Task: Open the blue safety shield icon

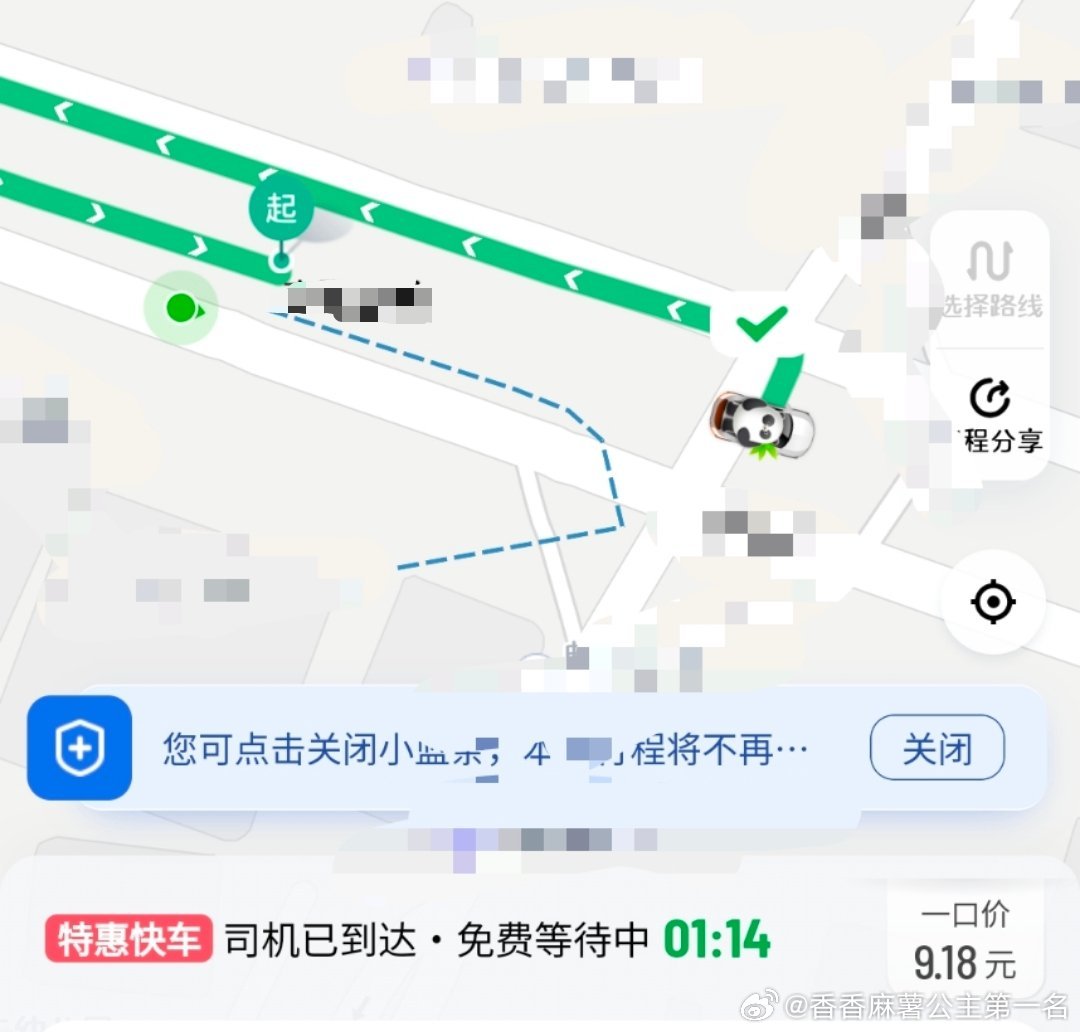Action: tap(80, 748)
